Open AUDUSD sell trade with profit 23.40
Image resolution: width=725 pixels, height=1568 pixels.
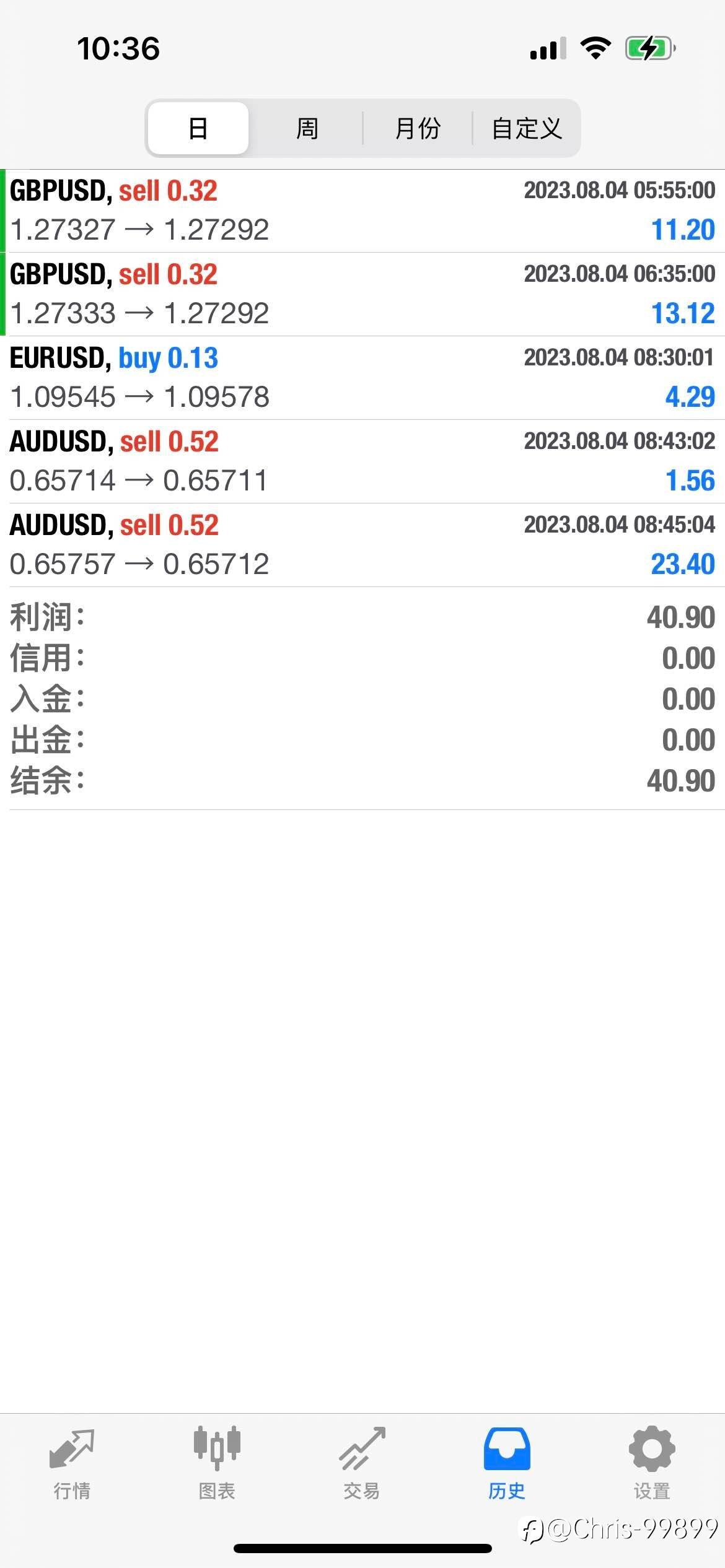click(362, 545)
